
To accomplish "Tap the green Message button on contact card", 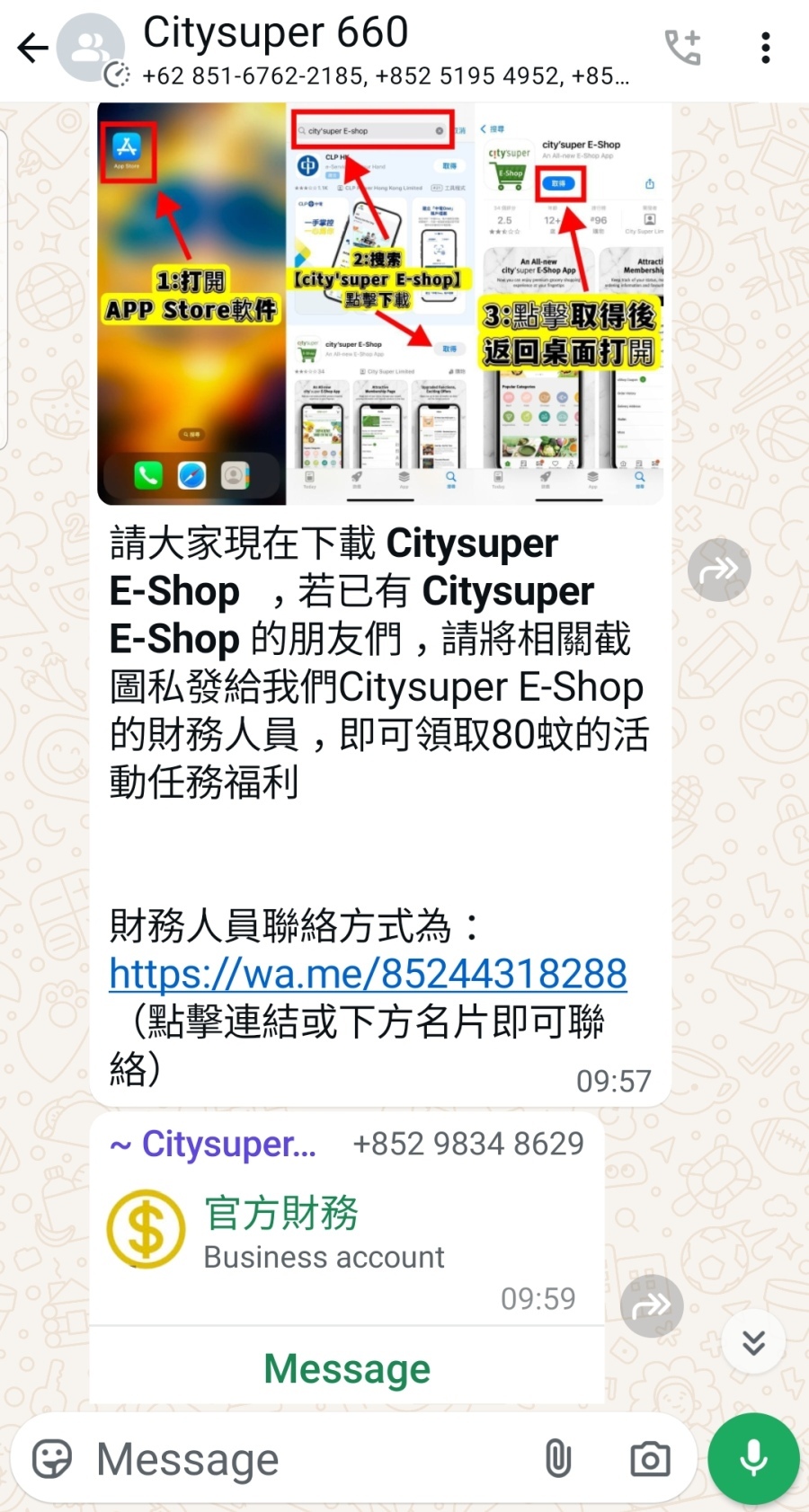I will pyautogui.click(x=347, y=1369).
